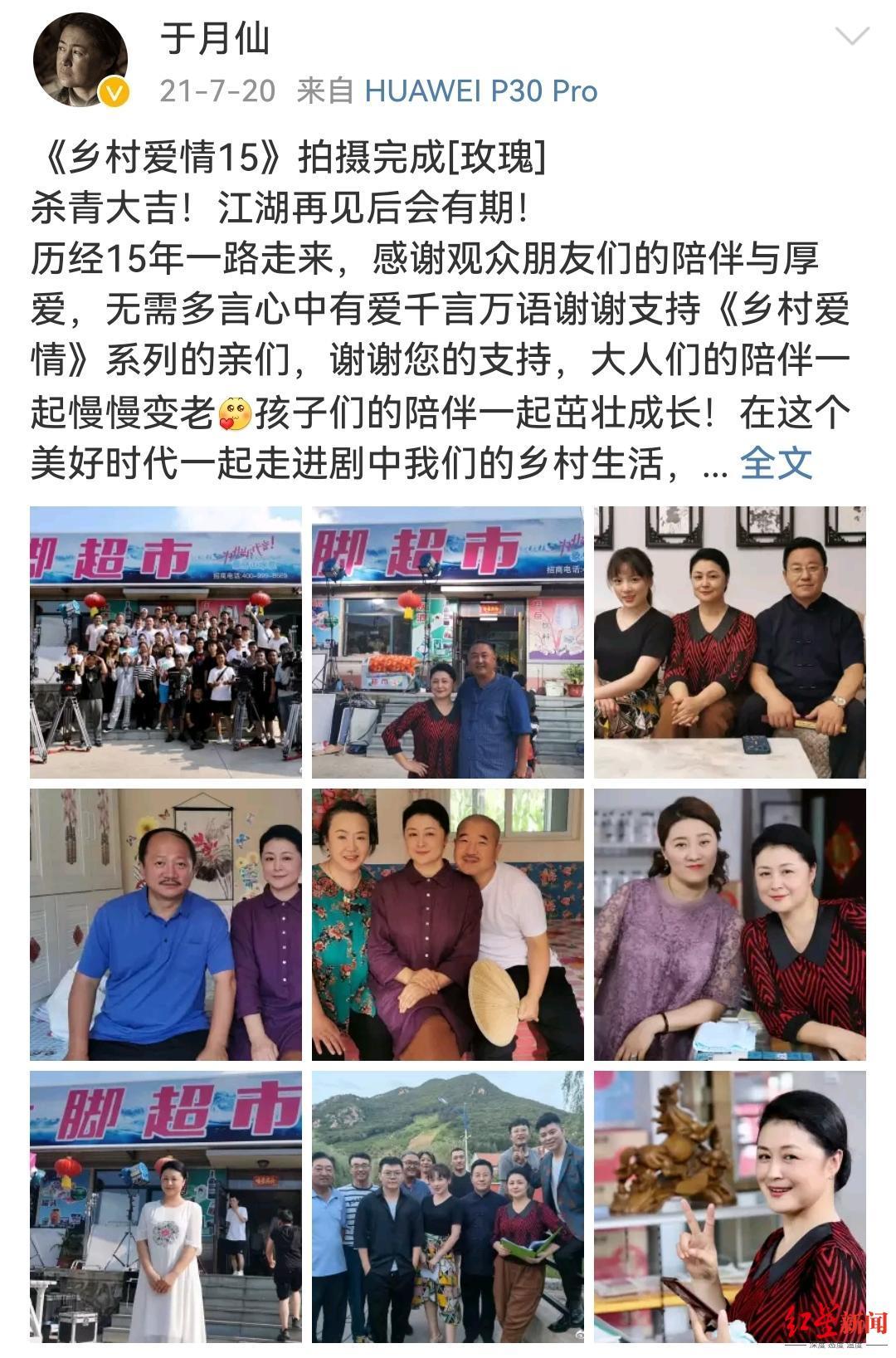Open the peace sign selfie photo
The width and height of the screenshot is (896, 1358).
click(x=729, y=1206)
